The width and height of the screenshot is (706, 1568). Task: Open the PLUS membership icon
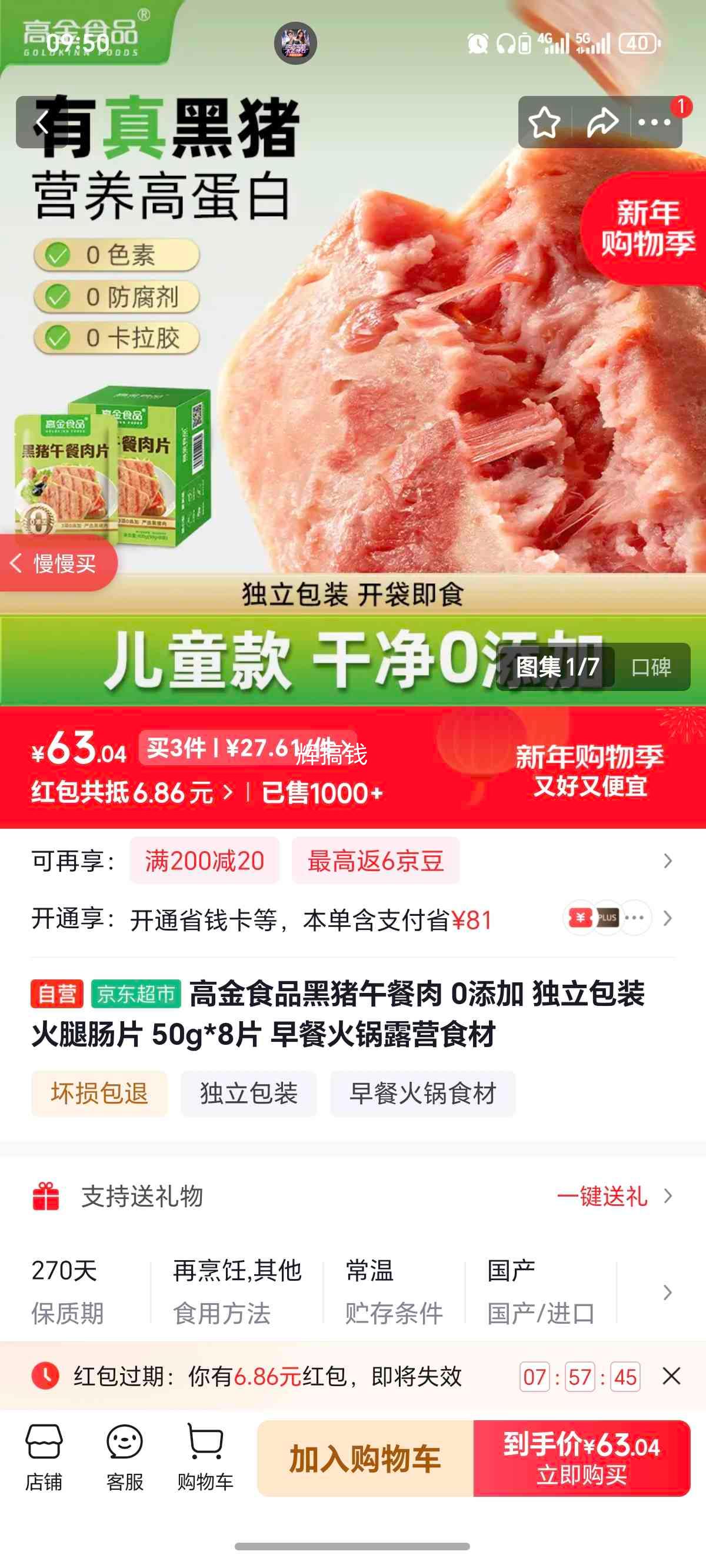coord(608,918)
